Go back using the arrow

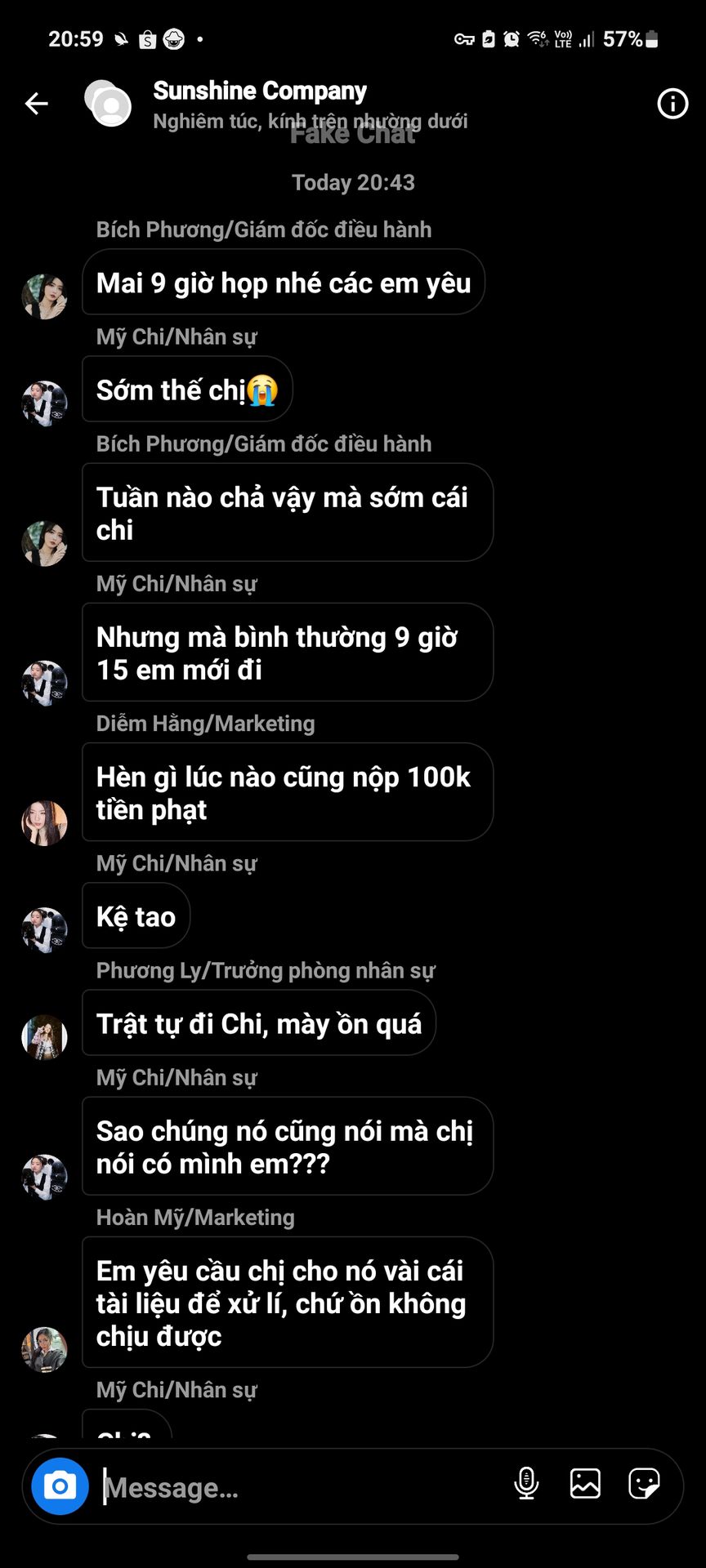pos(37,104)
